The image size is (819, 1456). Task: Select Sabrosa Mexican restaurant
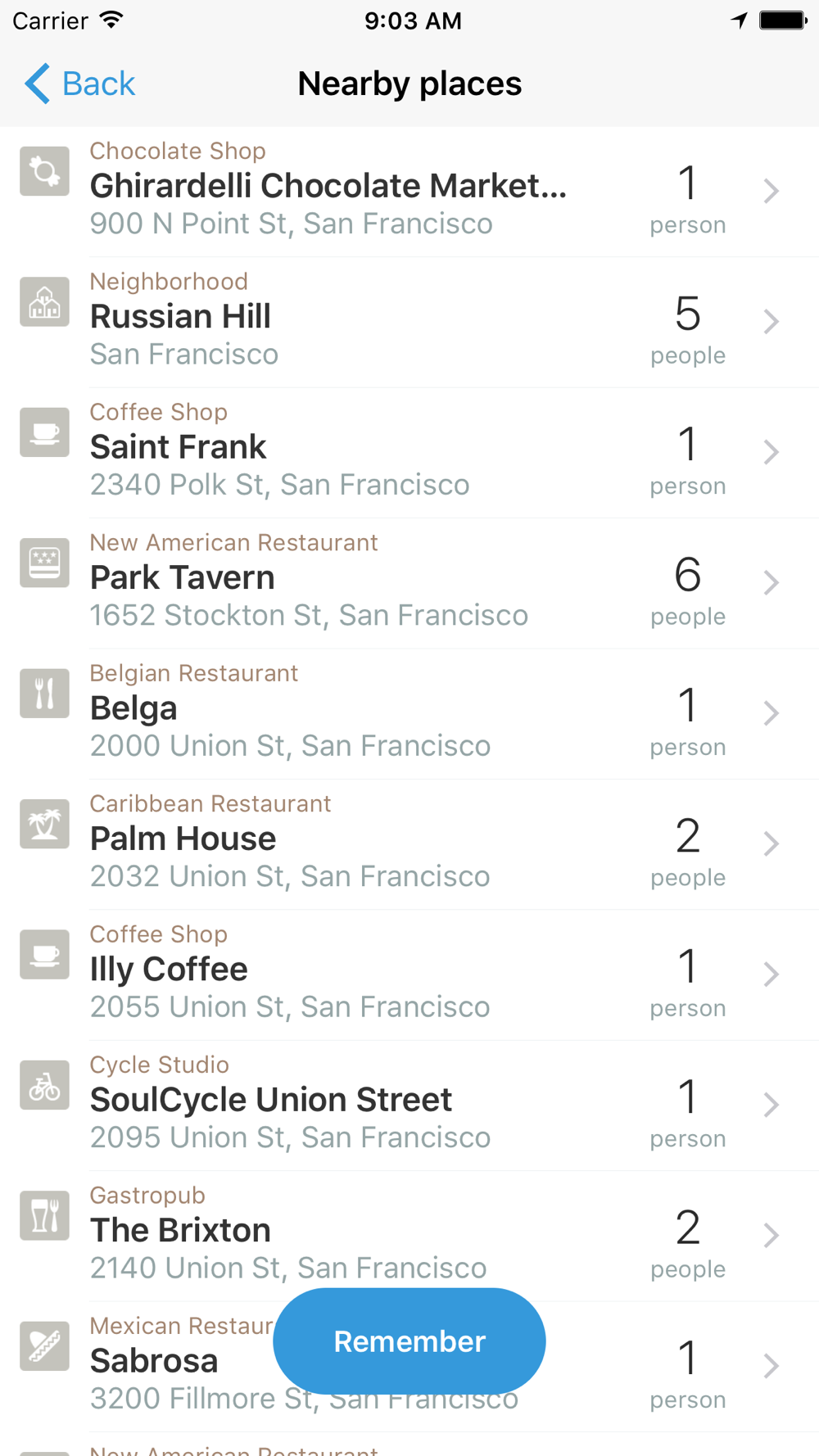[156, 1362]
